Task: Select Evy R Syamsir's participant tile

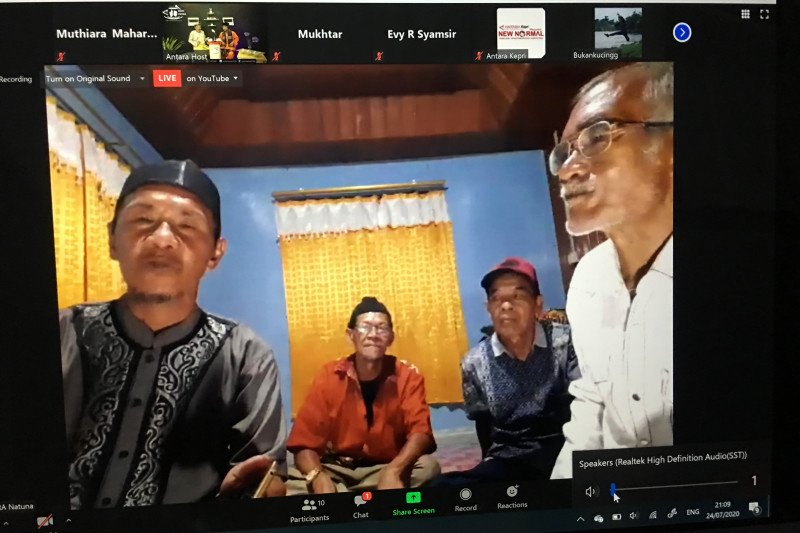Action: (x=420, y=34)
